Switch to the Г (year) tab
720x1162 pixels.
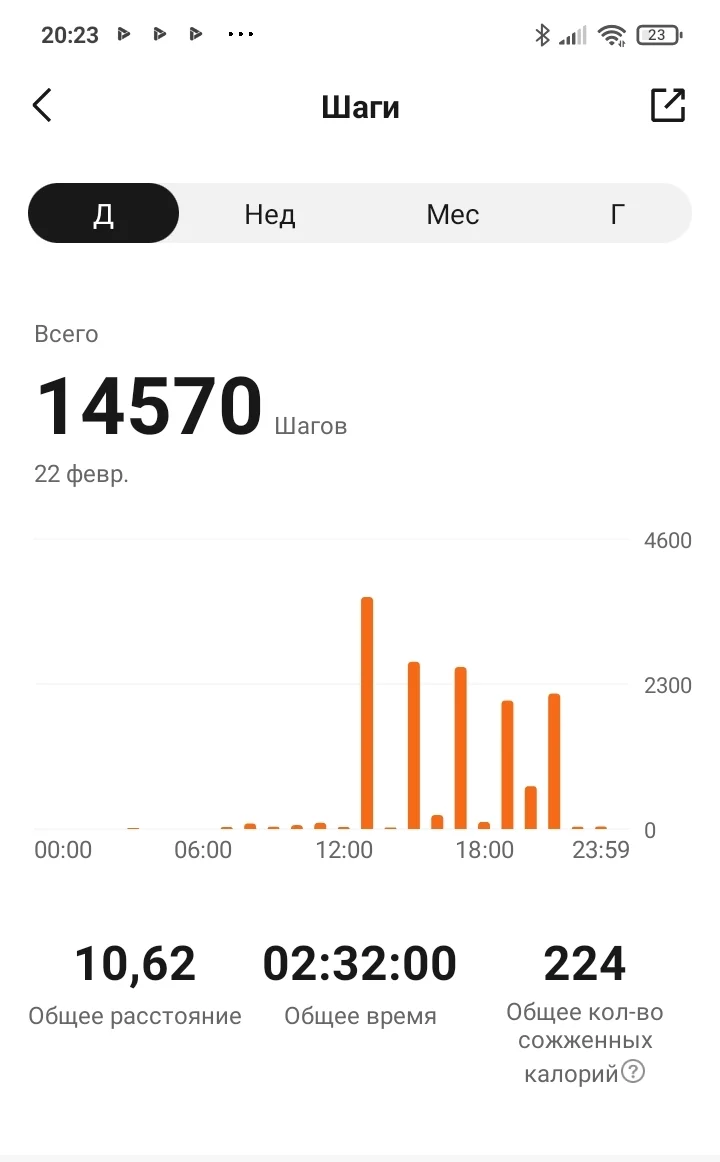tap(618, 214)
